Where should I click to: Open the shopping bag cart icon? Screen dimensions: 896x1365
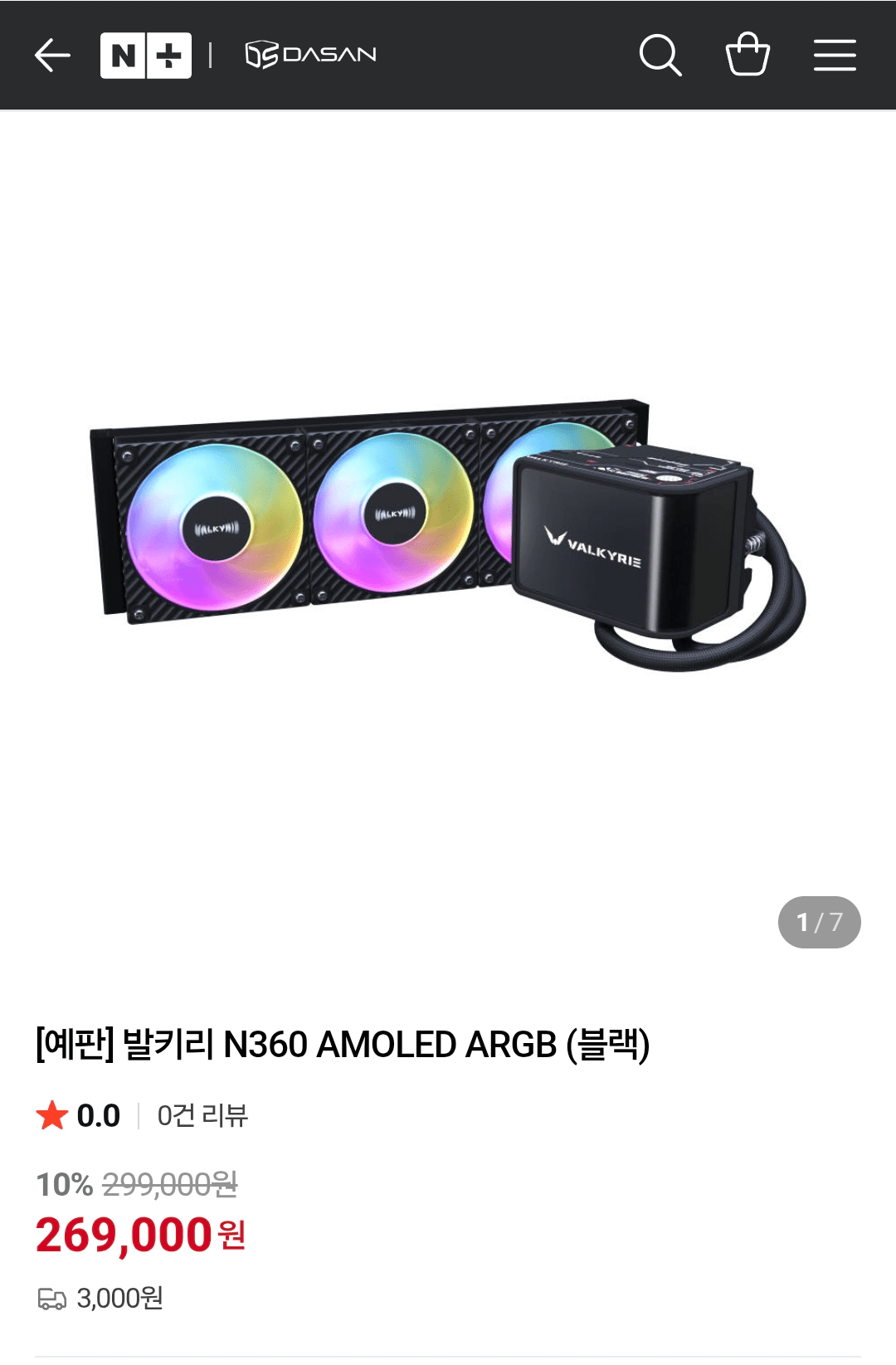[747, 55]
